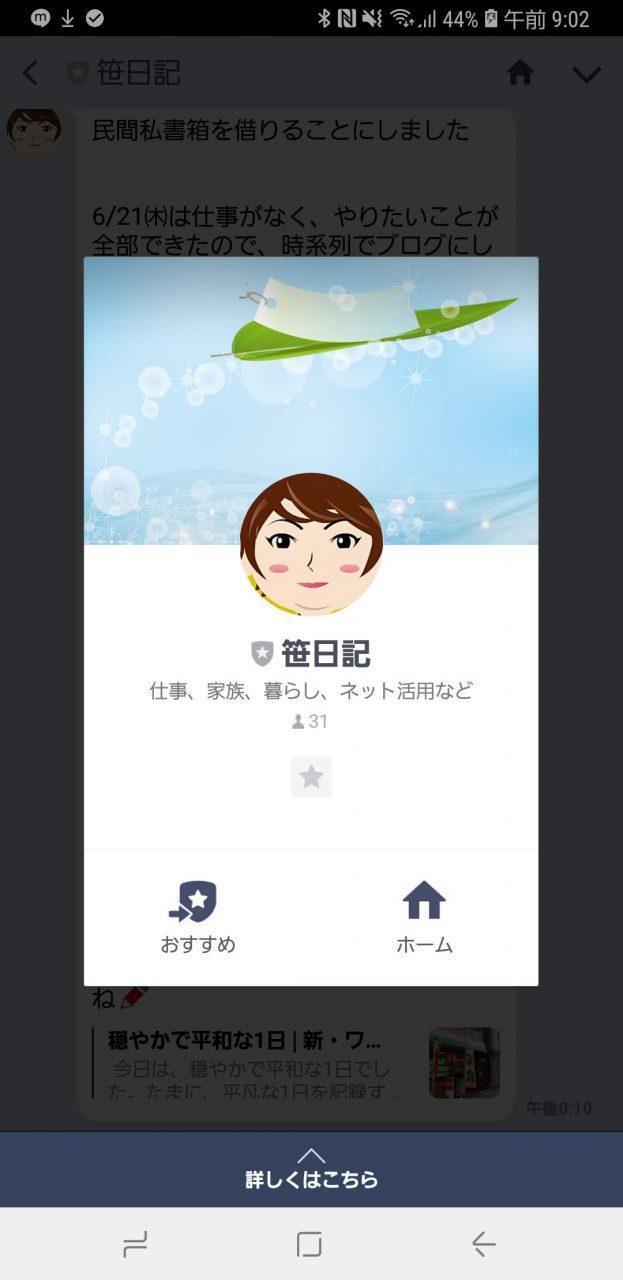Expand the 詳しくはこちら bottom bar
This screenshot has width=623, height=1280.
[311, 1169]
